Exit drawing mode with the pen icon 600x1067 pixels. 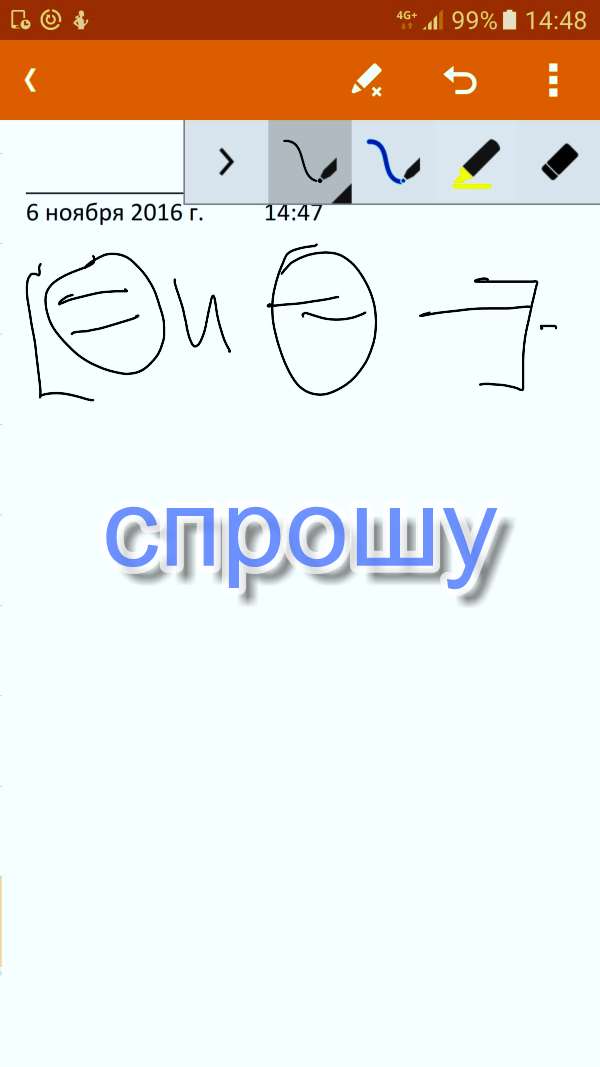click(x=366, y=80)
